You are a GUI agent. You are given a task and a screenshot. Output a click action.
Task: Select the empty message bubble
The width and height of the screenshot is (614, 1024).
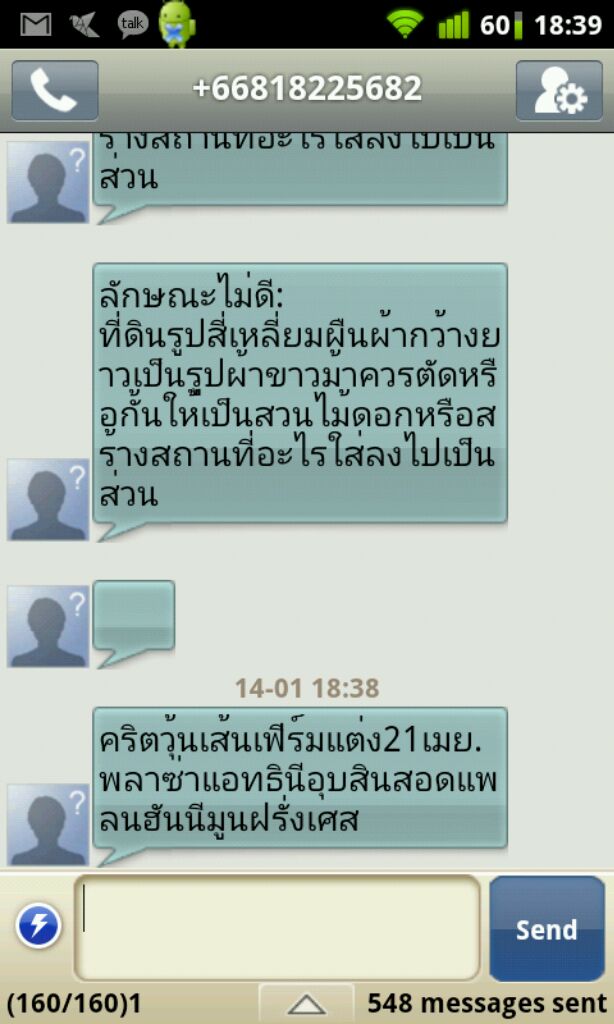(x=134, y=615)
